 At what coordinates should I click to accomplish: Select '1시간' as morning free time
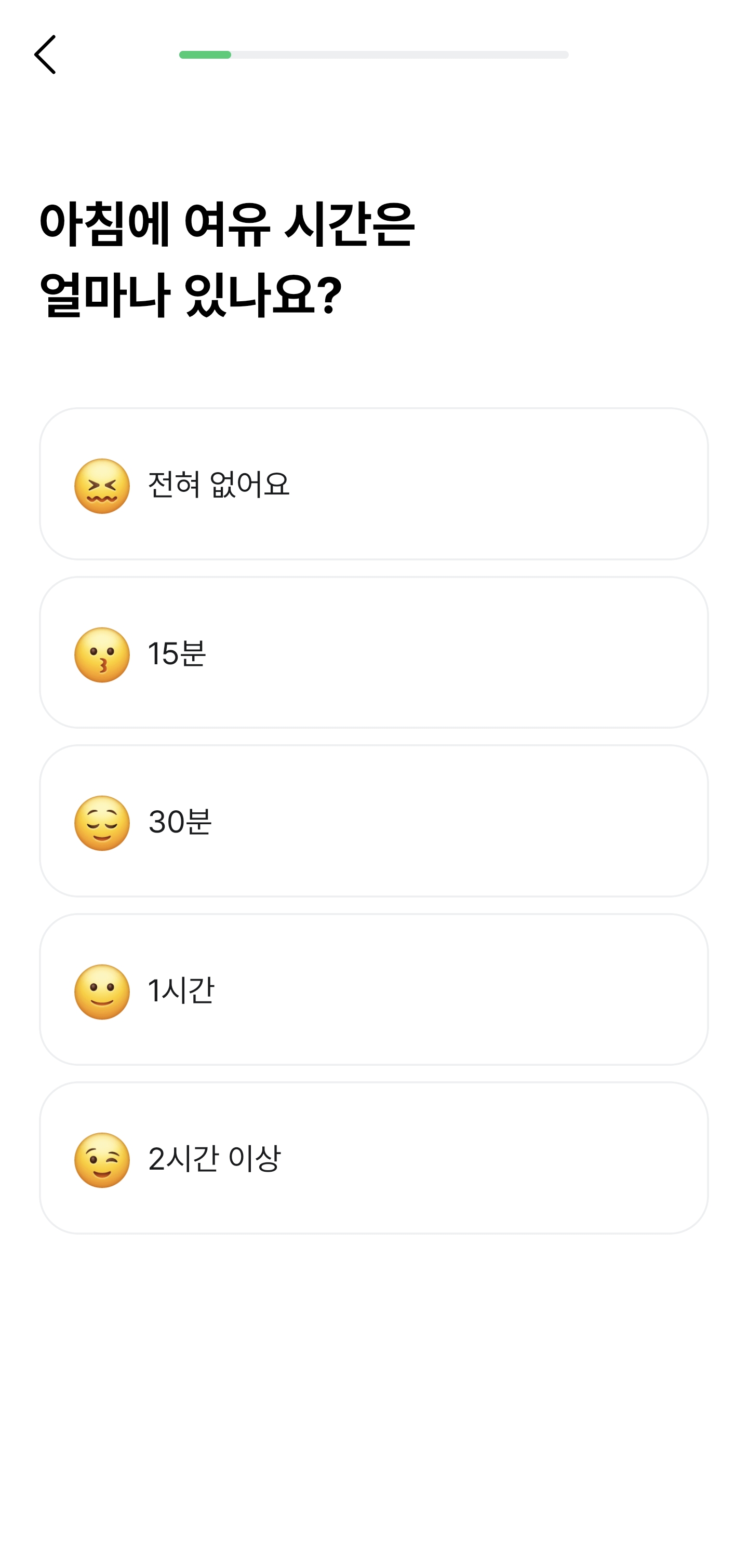pos(373,990)
